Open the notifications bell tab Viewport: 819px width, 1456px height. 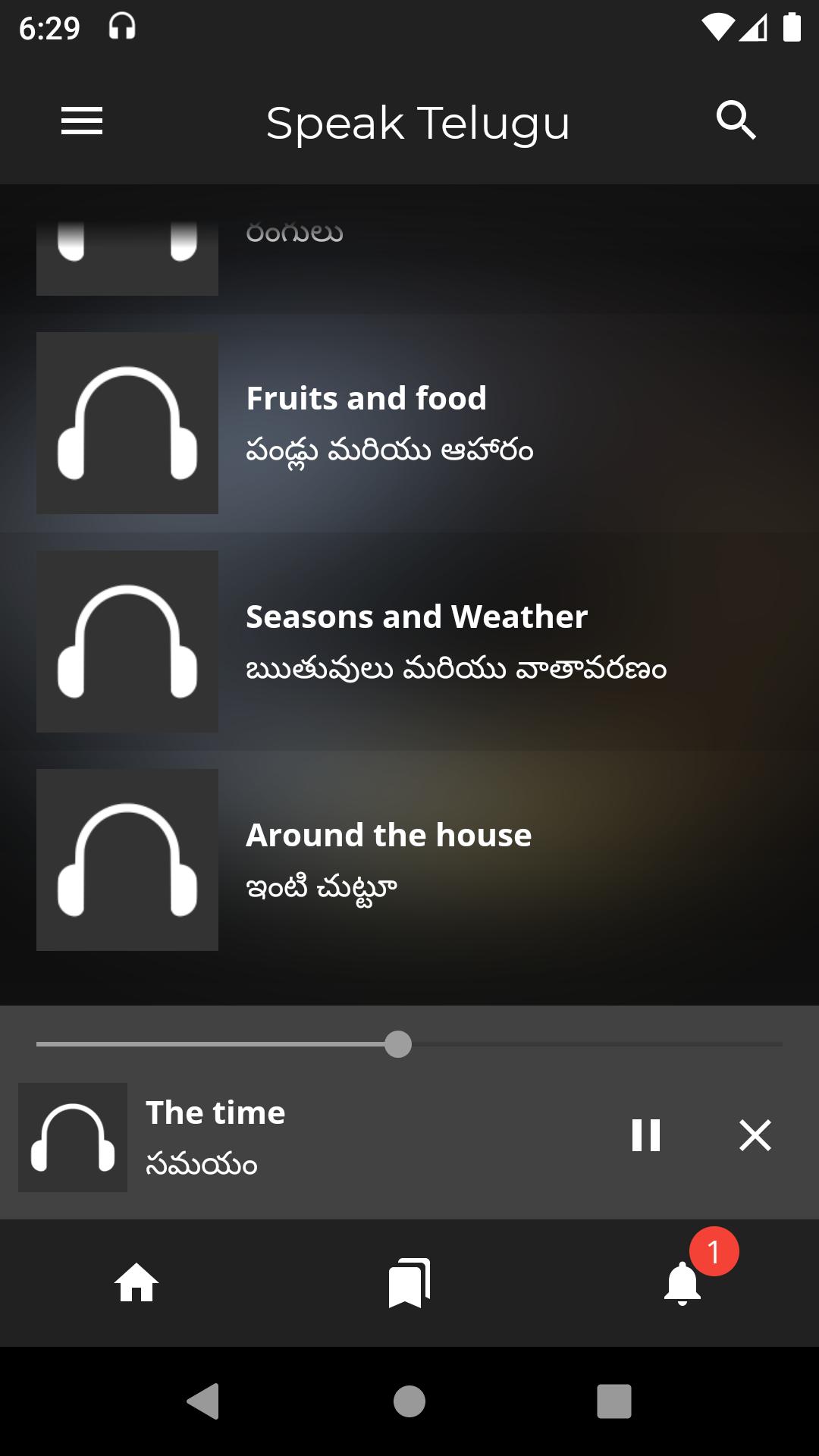point(682,1283)
